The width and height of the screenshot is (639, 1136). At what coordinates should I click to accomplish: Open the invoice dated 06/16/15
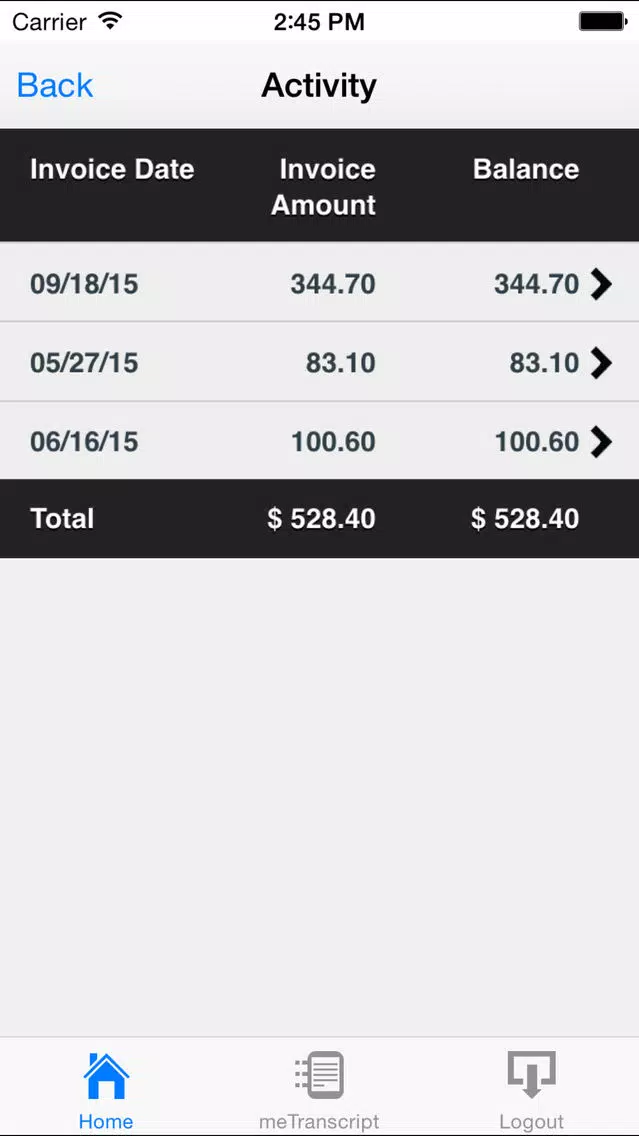click(320, 440)
